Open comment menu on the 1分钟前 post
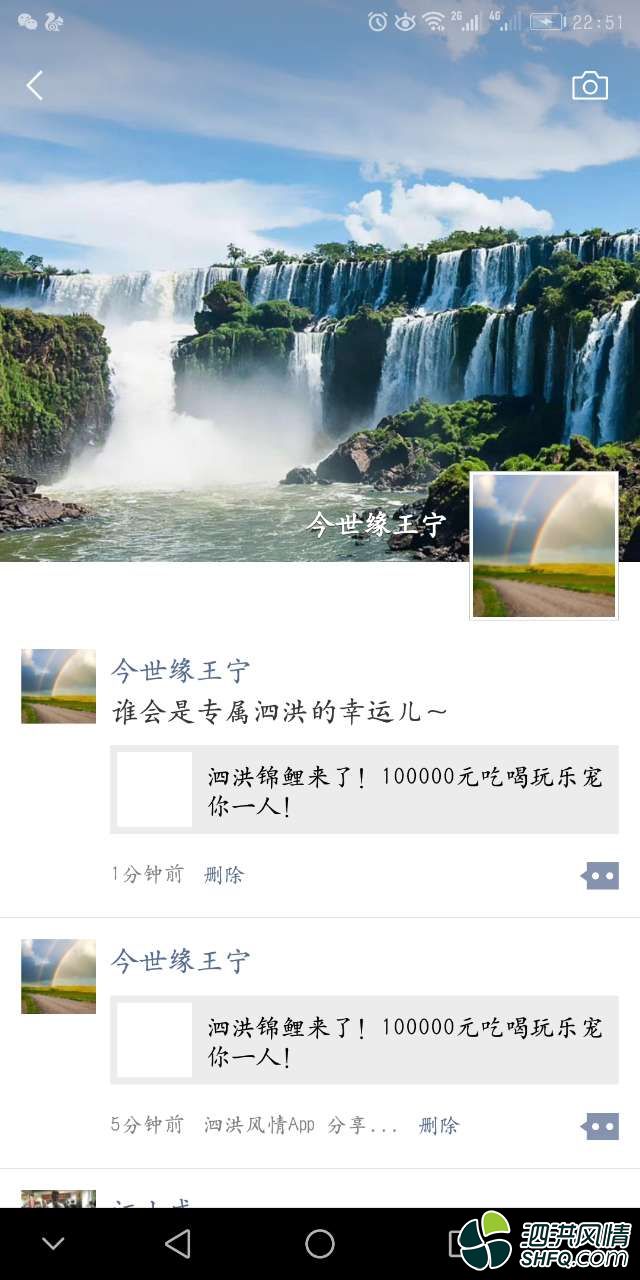This screenshot has width=640, height=1280. [600, 875]
